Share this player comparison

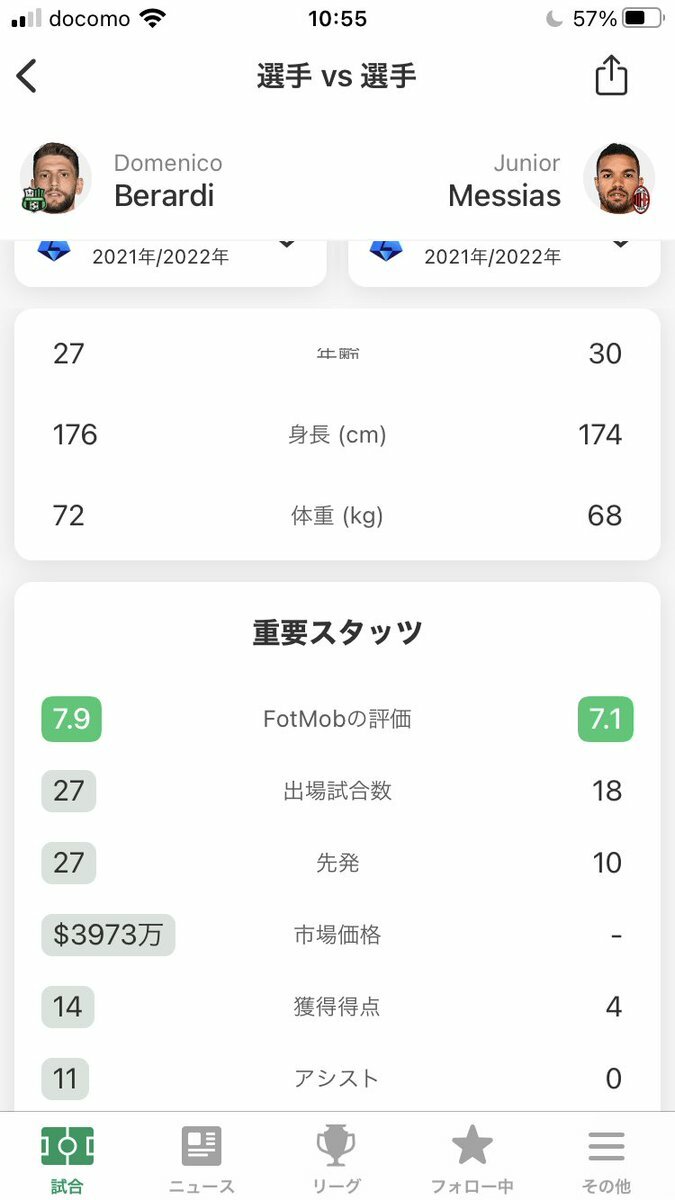point(611,75)
